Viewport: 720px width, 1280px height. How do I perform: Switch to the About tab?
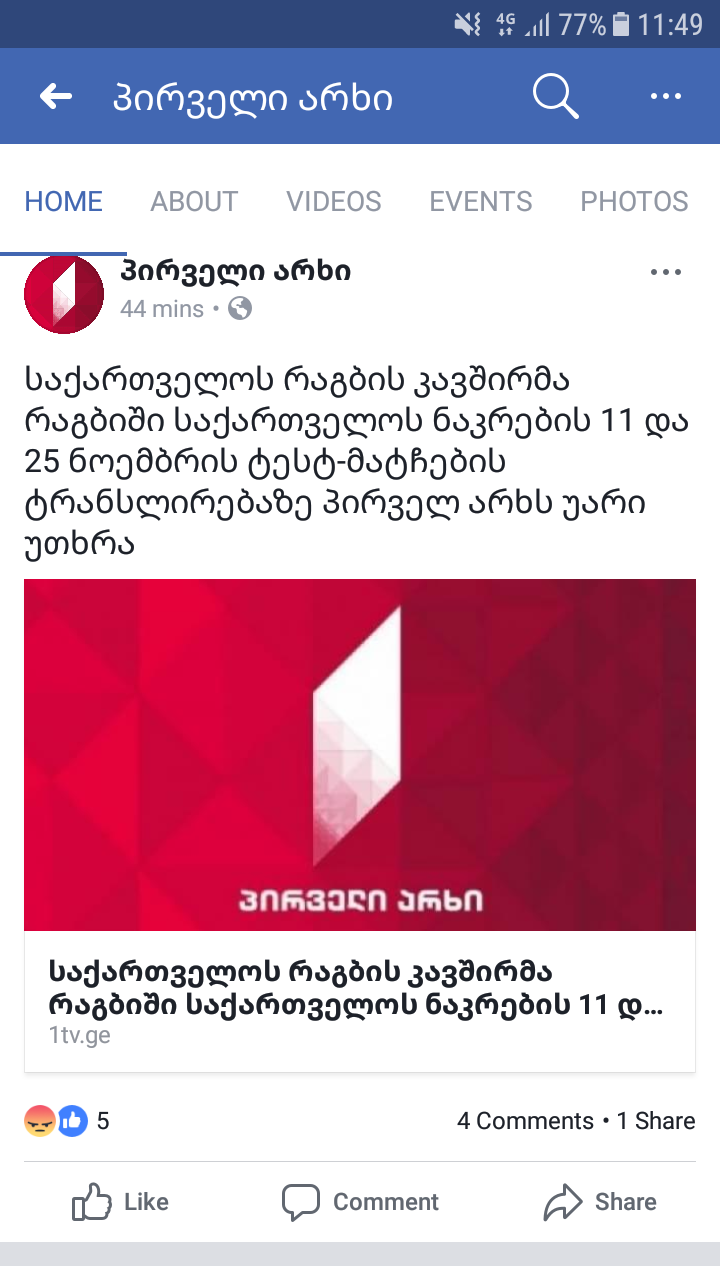tap(194, 202)
